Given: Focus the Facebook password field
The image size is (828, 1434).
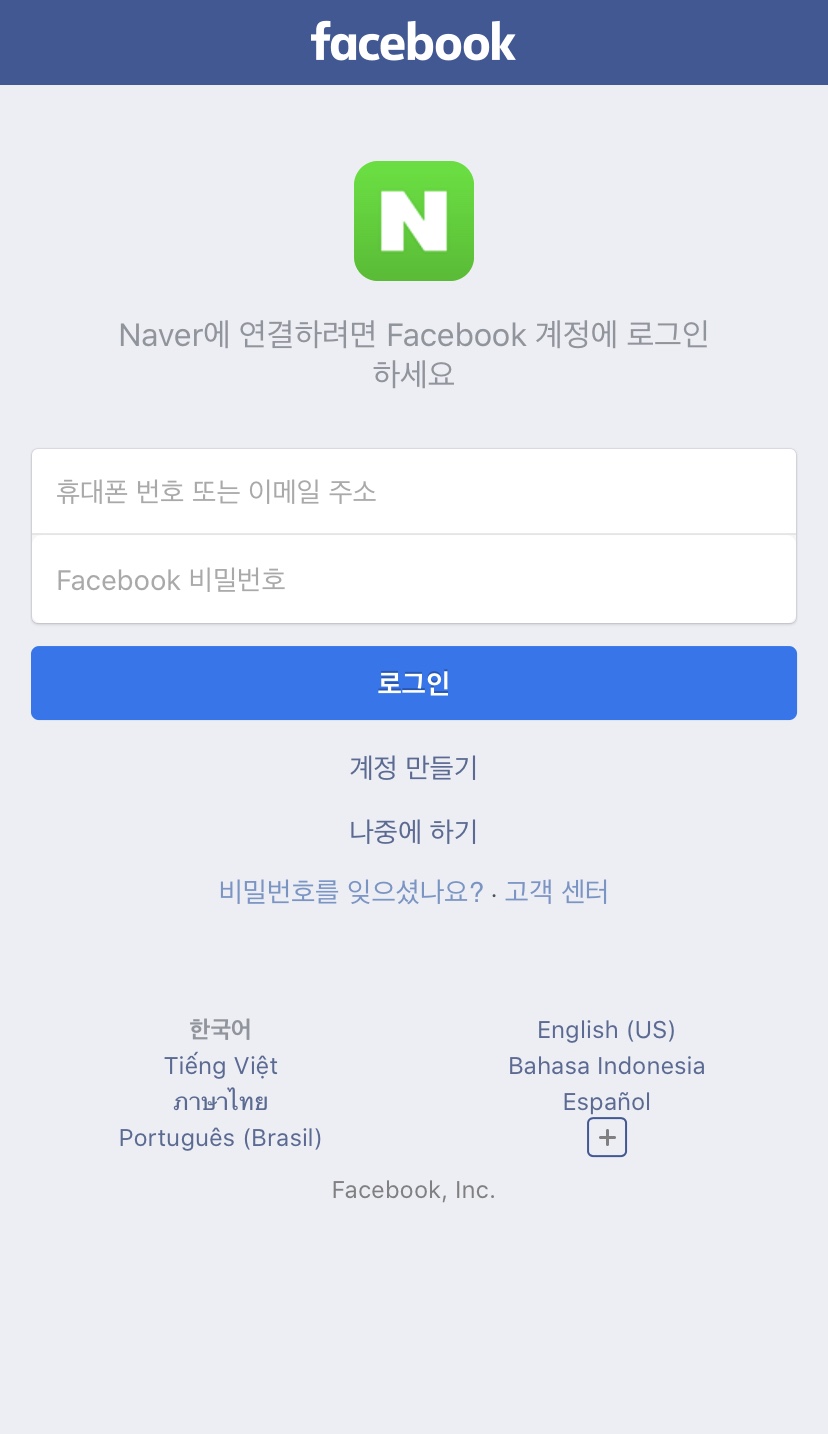Looking at the screenshot, I should tap(414, 579).
